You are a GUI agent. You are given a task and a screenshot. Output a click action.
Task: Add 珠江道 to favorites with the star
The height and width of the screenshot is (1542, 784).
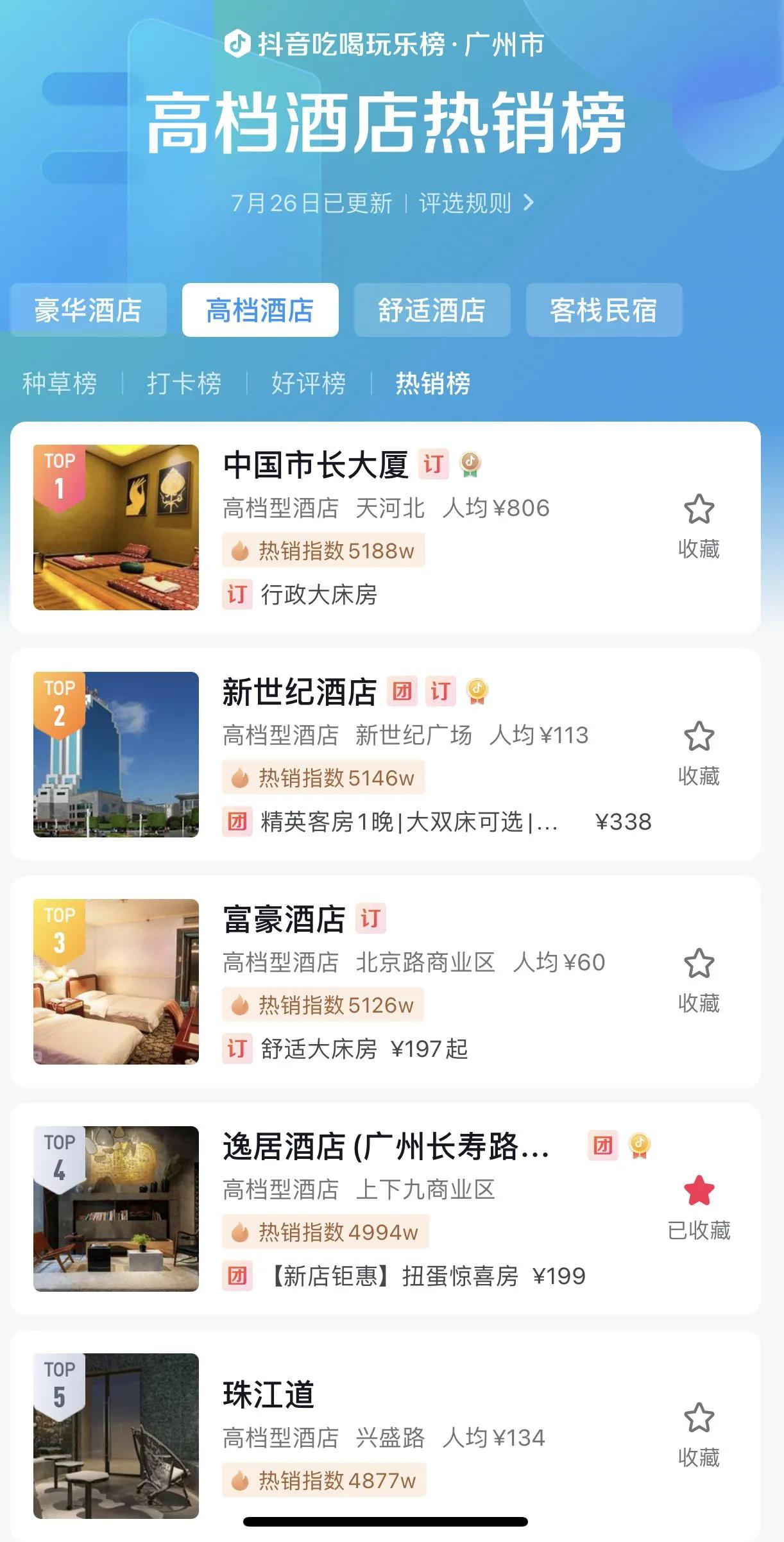[699, 1418]
